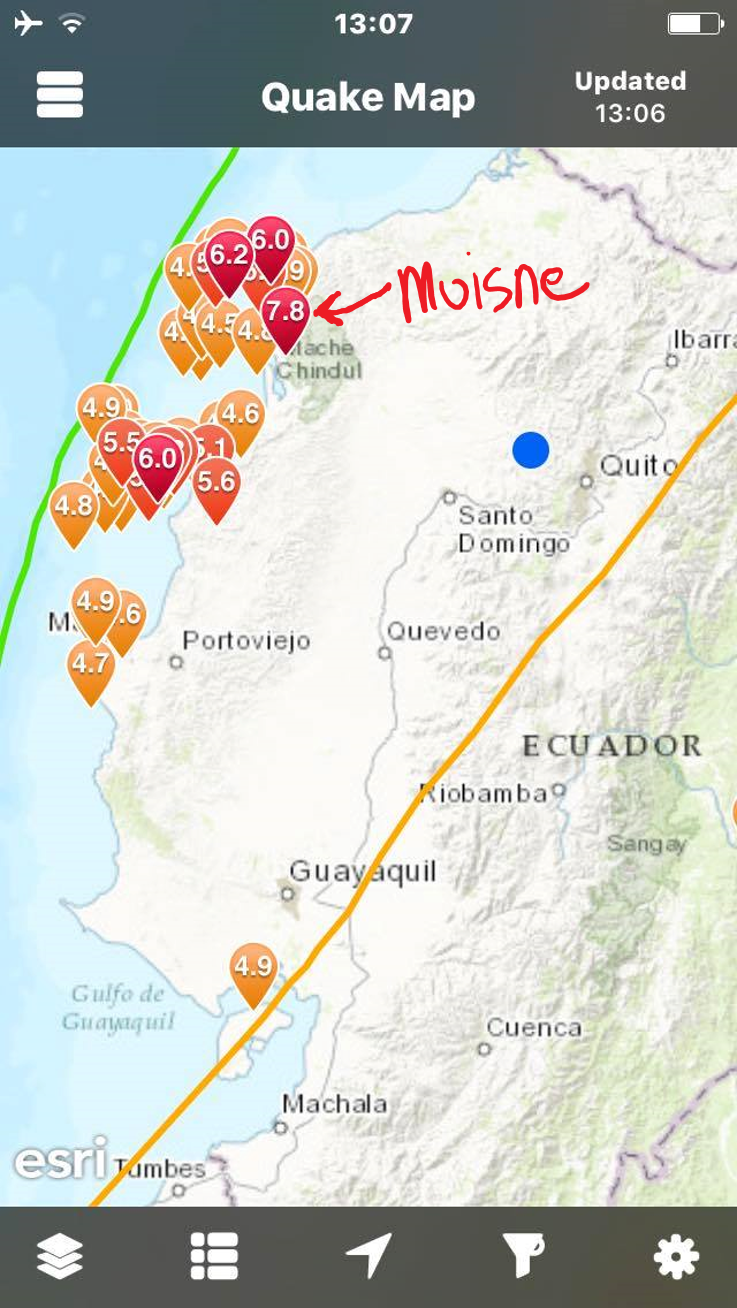Image resolution: width=737 pixels, height=1308 pixels.
Task: View the 4.7 magnitude quake marker
Action: (90, 664)
